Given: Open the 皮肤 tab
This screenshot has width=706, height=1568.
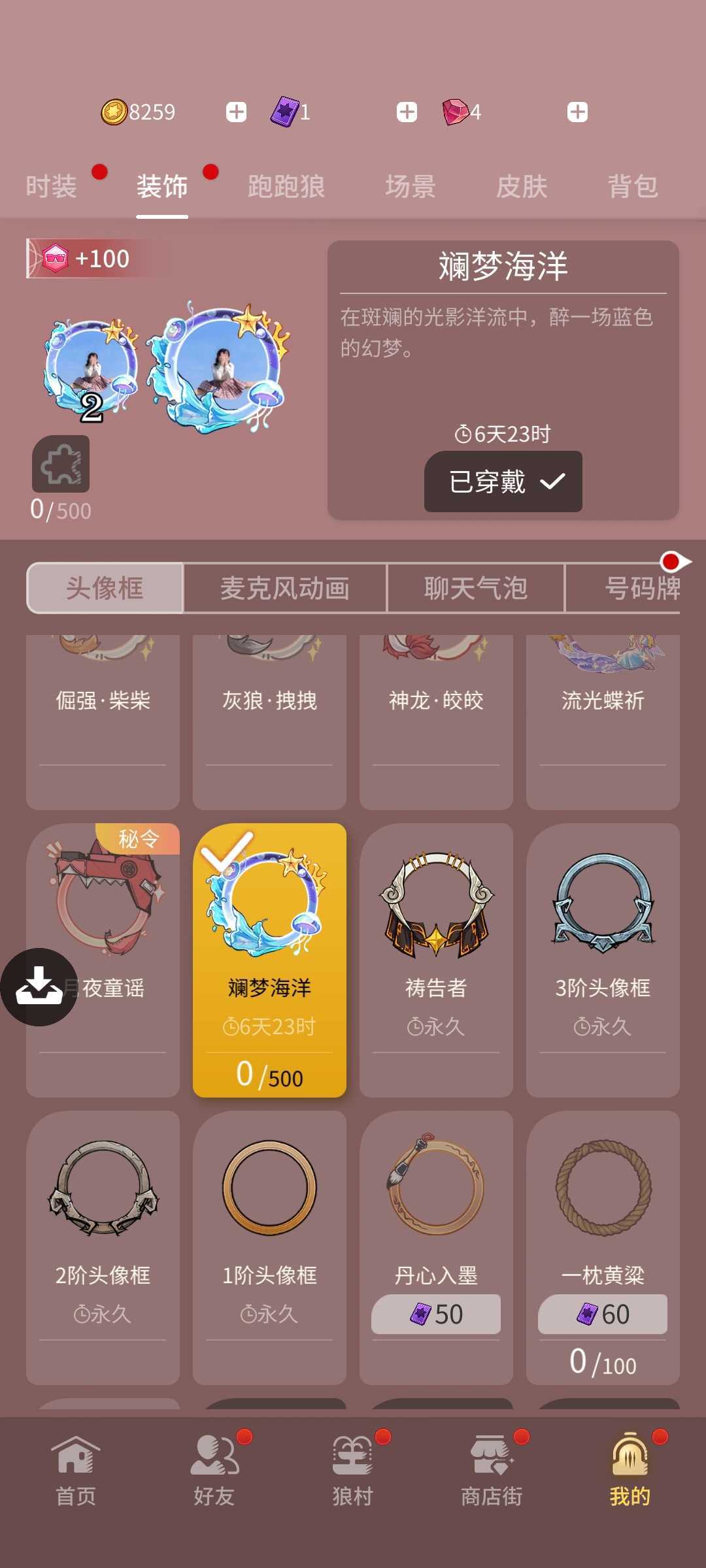Looking at the screenshot, I should tap(521, 186).
